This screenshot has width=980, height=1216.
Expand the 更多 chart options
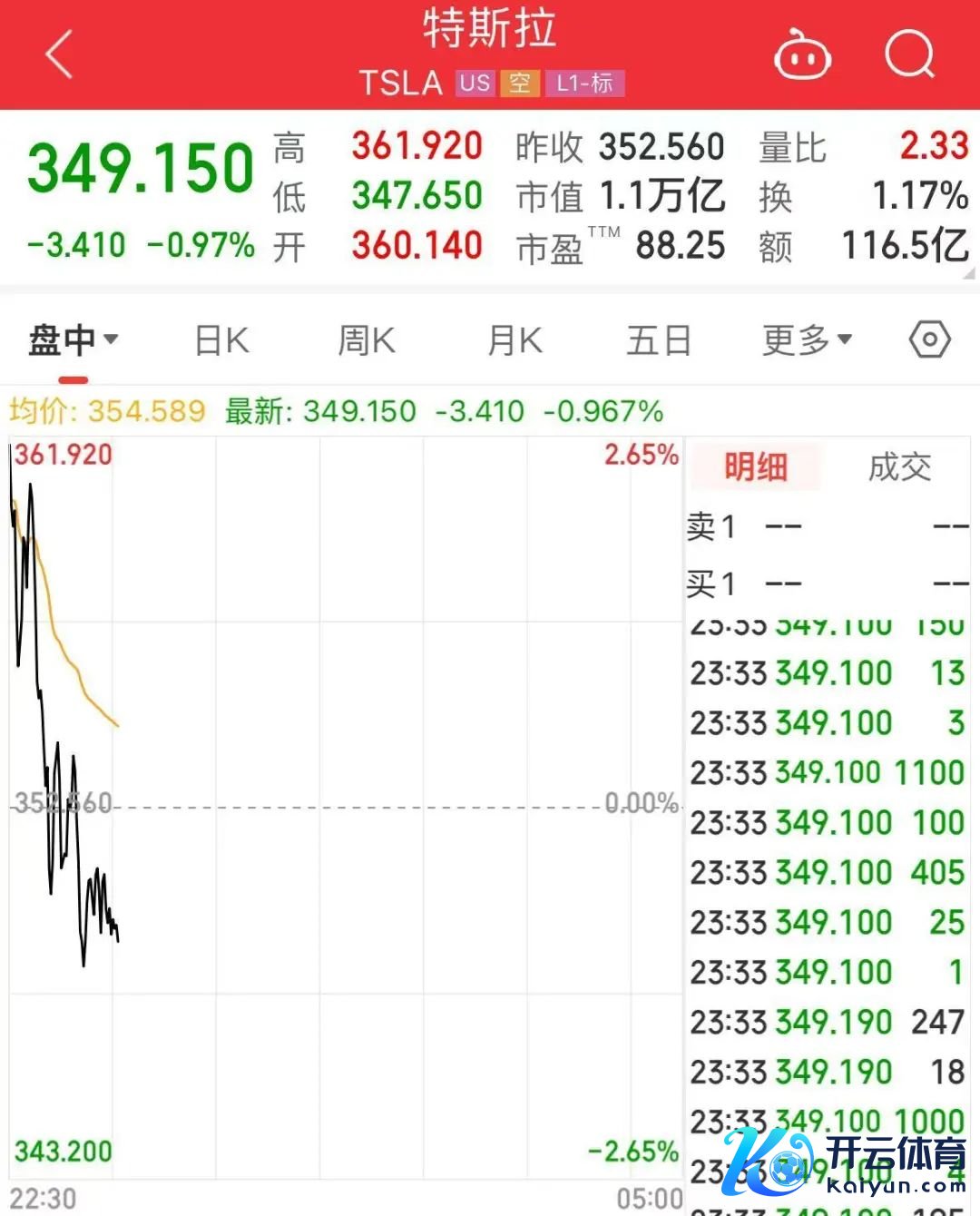point(807,340)
